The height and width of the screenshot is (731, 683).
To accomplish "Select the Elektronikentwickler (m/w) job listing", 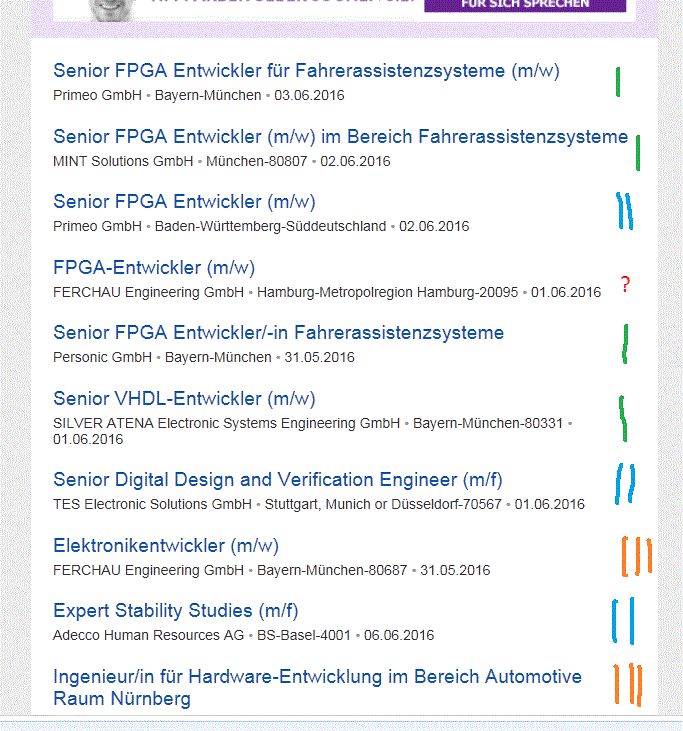I will click(166, 546).
